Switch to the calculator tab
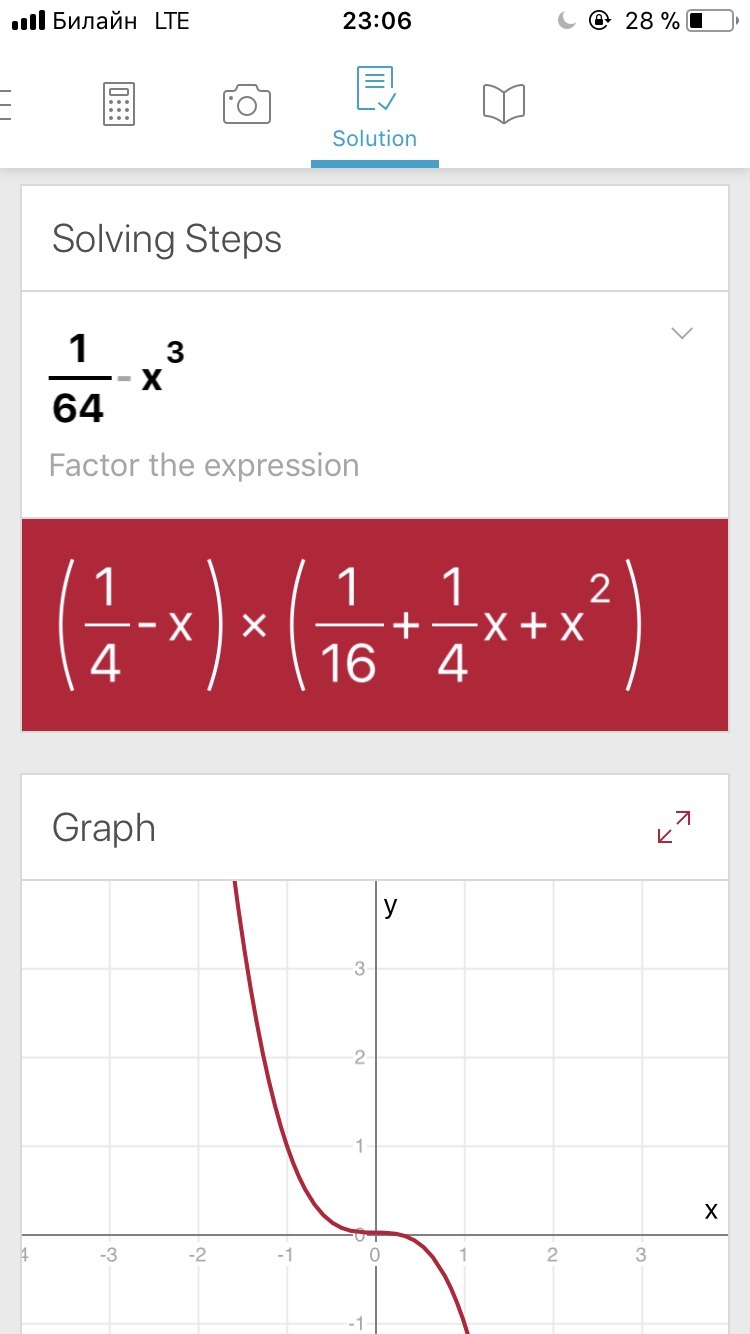Viewport: 750px width, 1334px height. click(x=119, y=104)
